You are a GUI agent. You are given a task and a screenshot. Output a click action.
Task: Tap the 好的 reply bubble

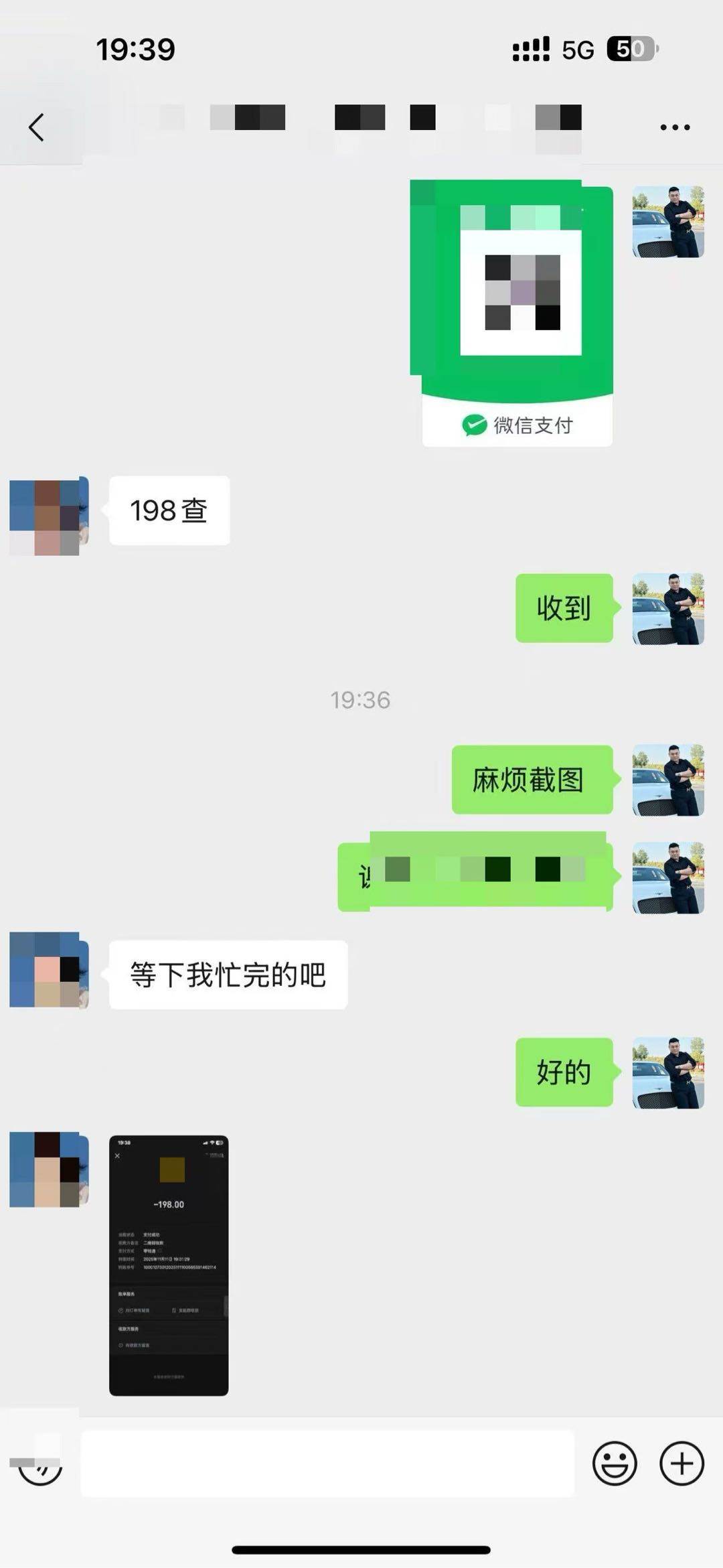pyautogui.click(x=564, y=1072)
